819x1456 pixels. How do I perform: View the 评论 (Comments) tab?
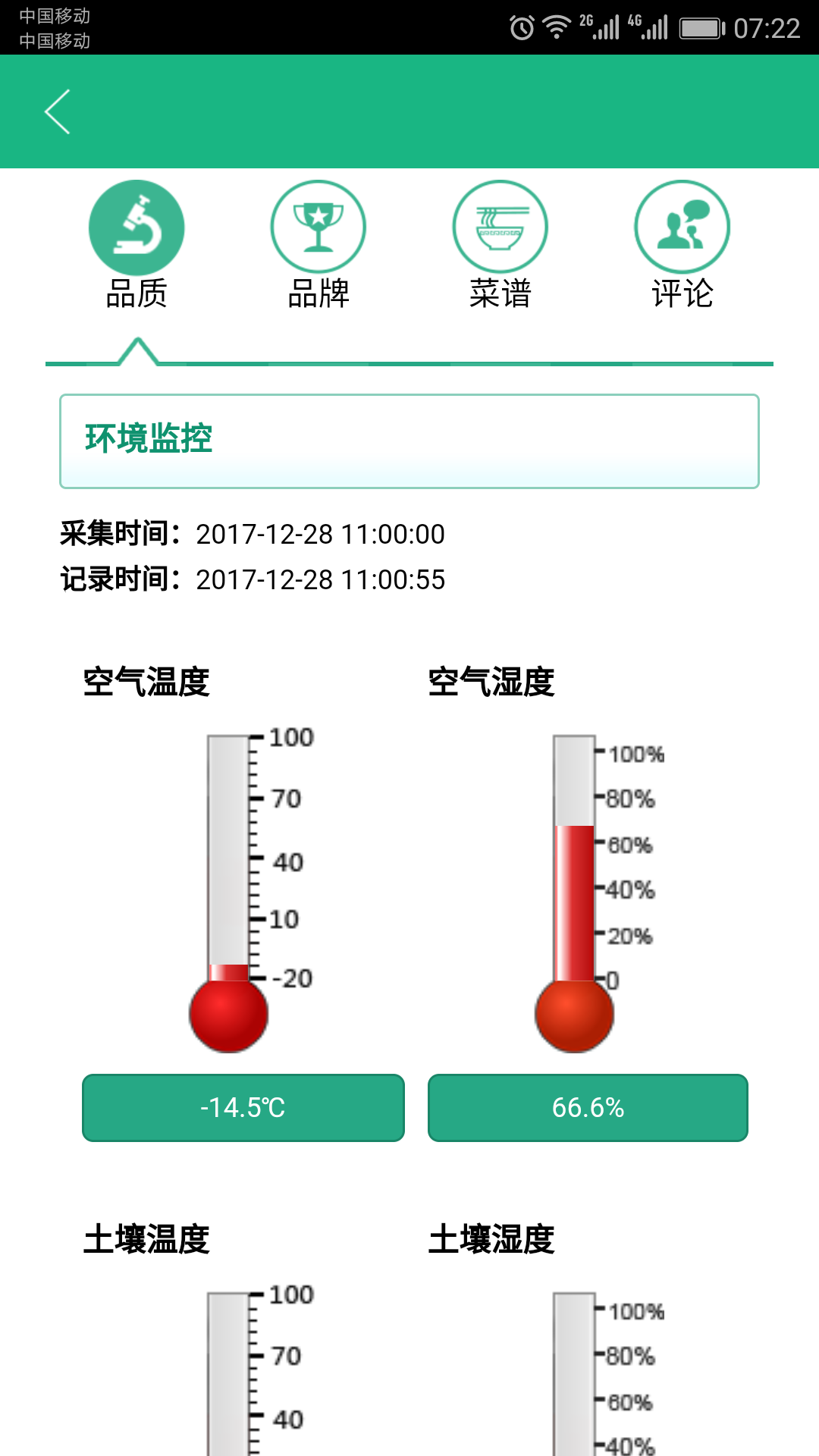[x=682, y=244]
